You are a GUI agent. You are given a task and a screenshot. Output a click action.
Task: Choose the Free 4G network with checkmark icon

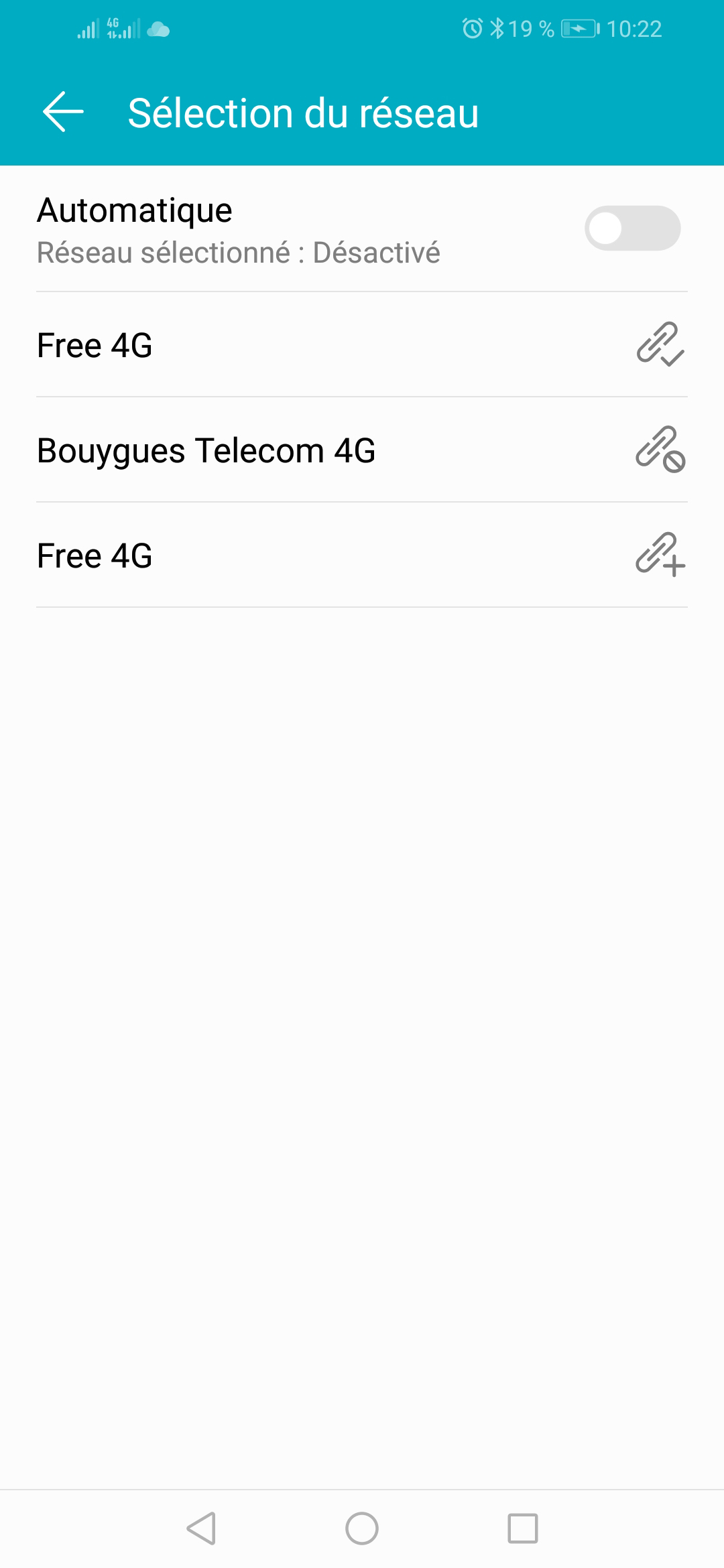click(362, 345)
